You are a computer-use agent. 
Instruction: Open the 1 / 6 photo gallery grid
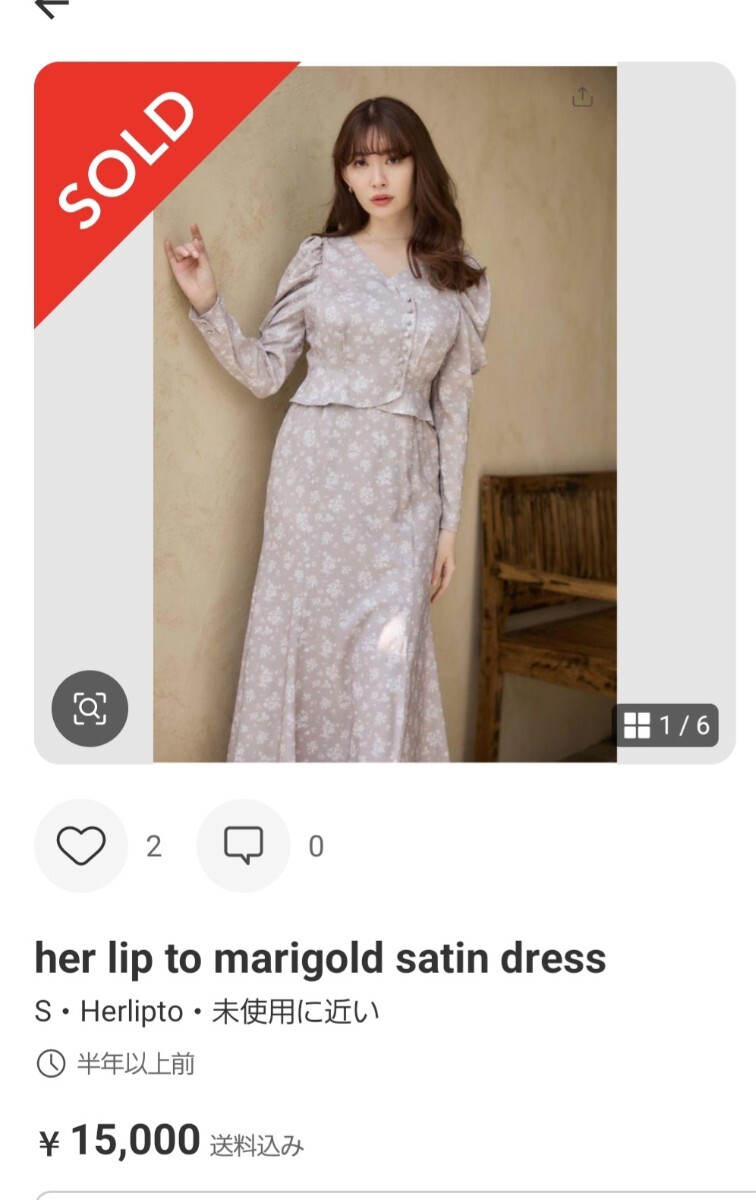(666, 725)
